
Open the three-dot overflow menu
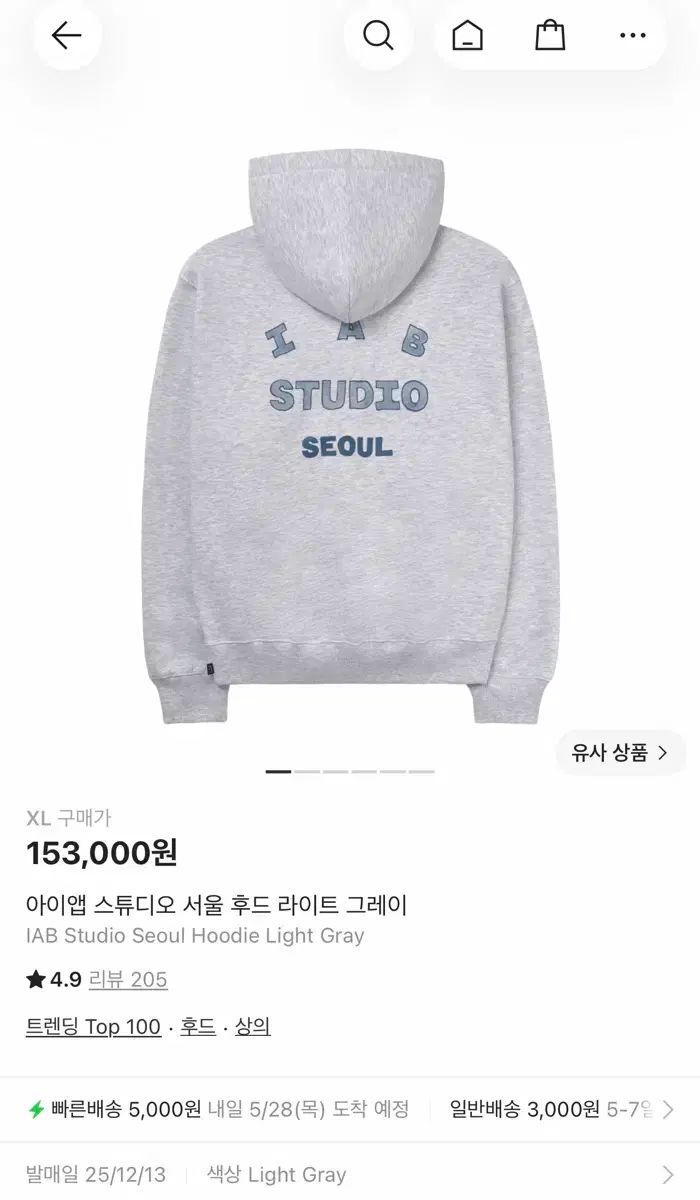click(633, 36)
